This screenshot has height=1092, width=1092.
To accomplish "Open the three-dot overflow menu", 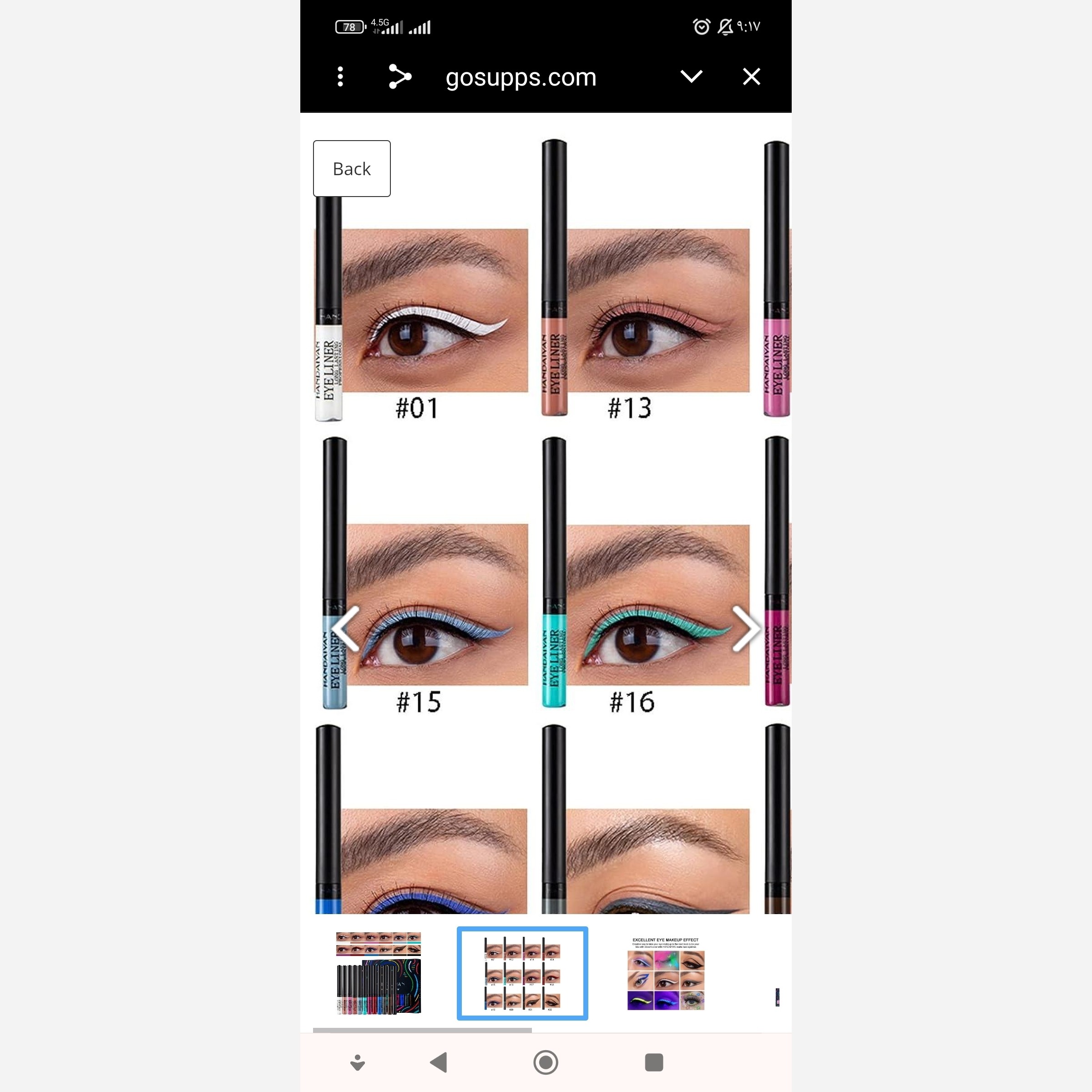I will (x=340, y=77).
